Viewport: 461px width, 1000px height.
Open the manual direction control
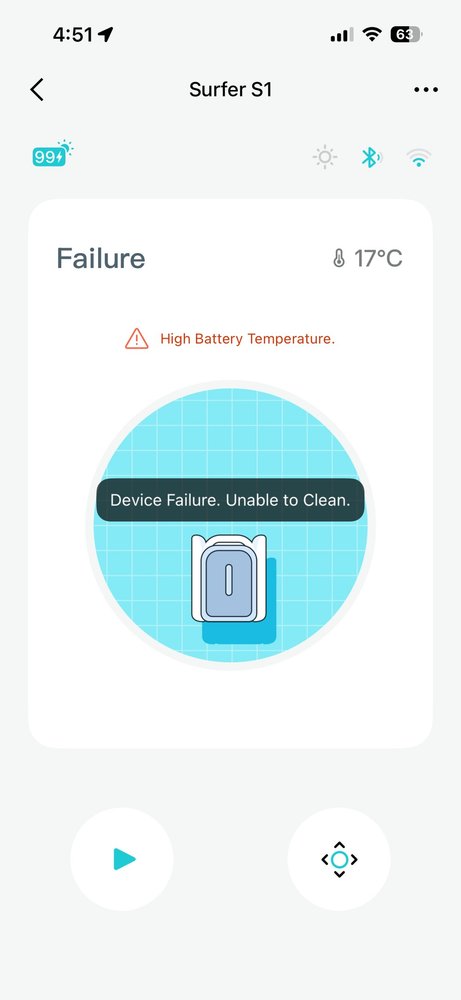click(339, 859)
